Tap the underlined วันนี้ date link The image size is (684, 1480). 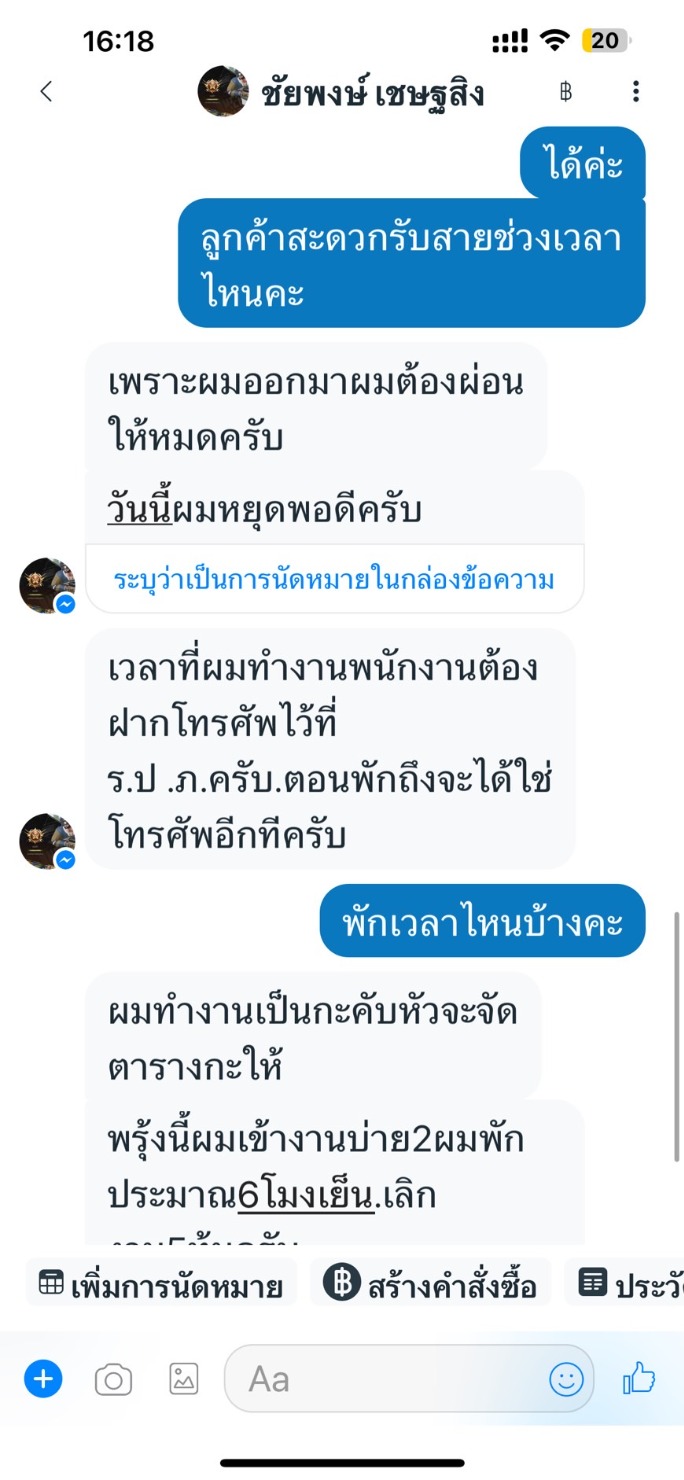tap(139, 510)
